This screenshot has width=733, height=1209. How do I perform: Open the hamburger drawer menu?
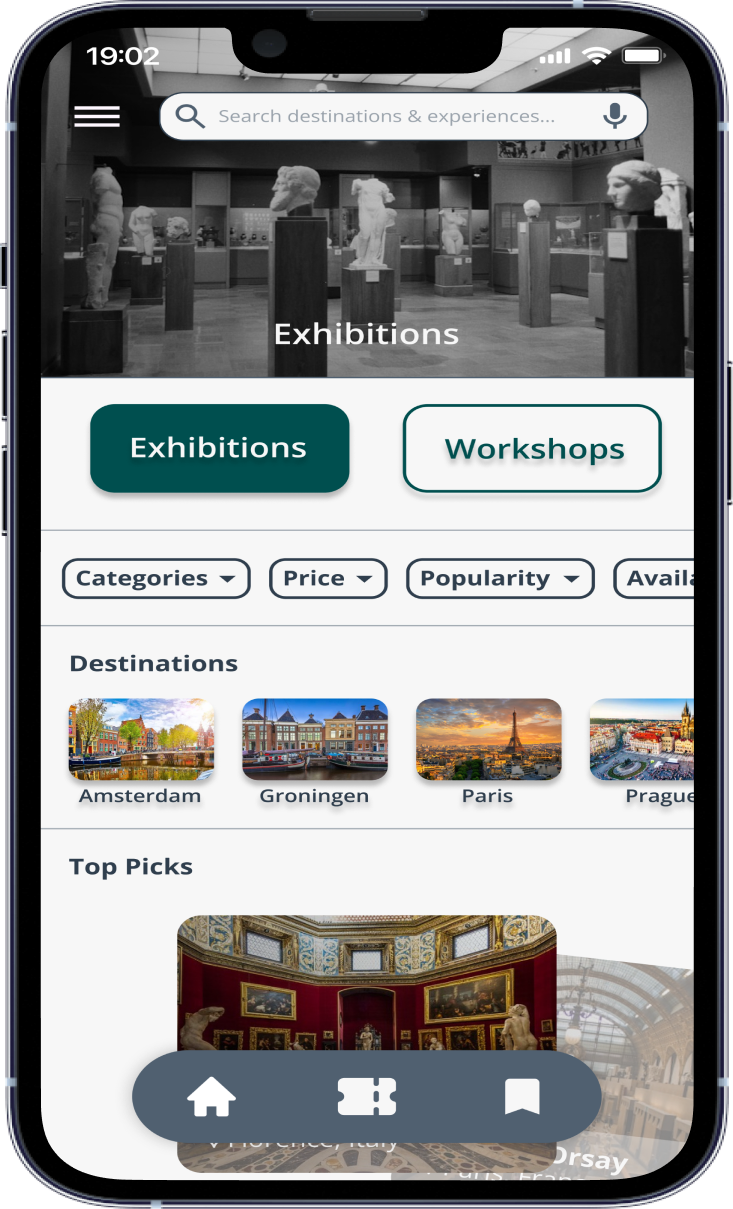tap(97, 116)
